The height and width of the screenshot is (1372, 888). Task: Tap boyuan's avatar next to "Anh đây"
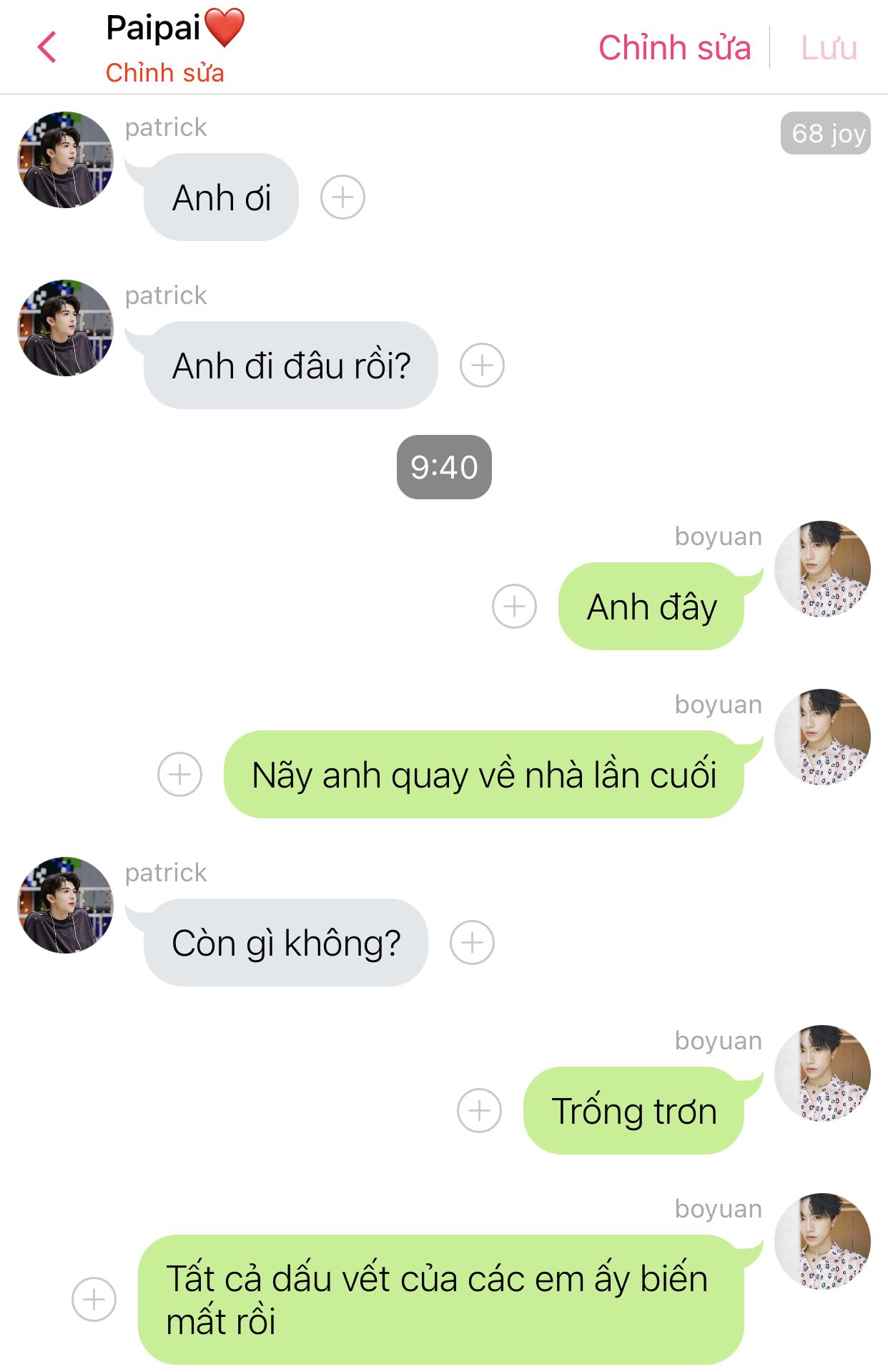tap(822, 569)
